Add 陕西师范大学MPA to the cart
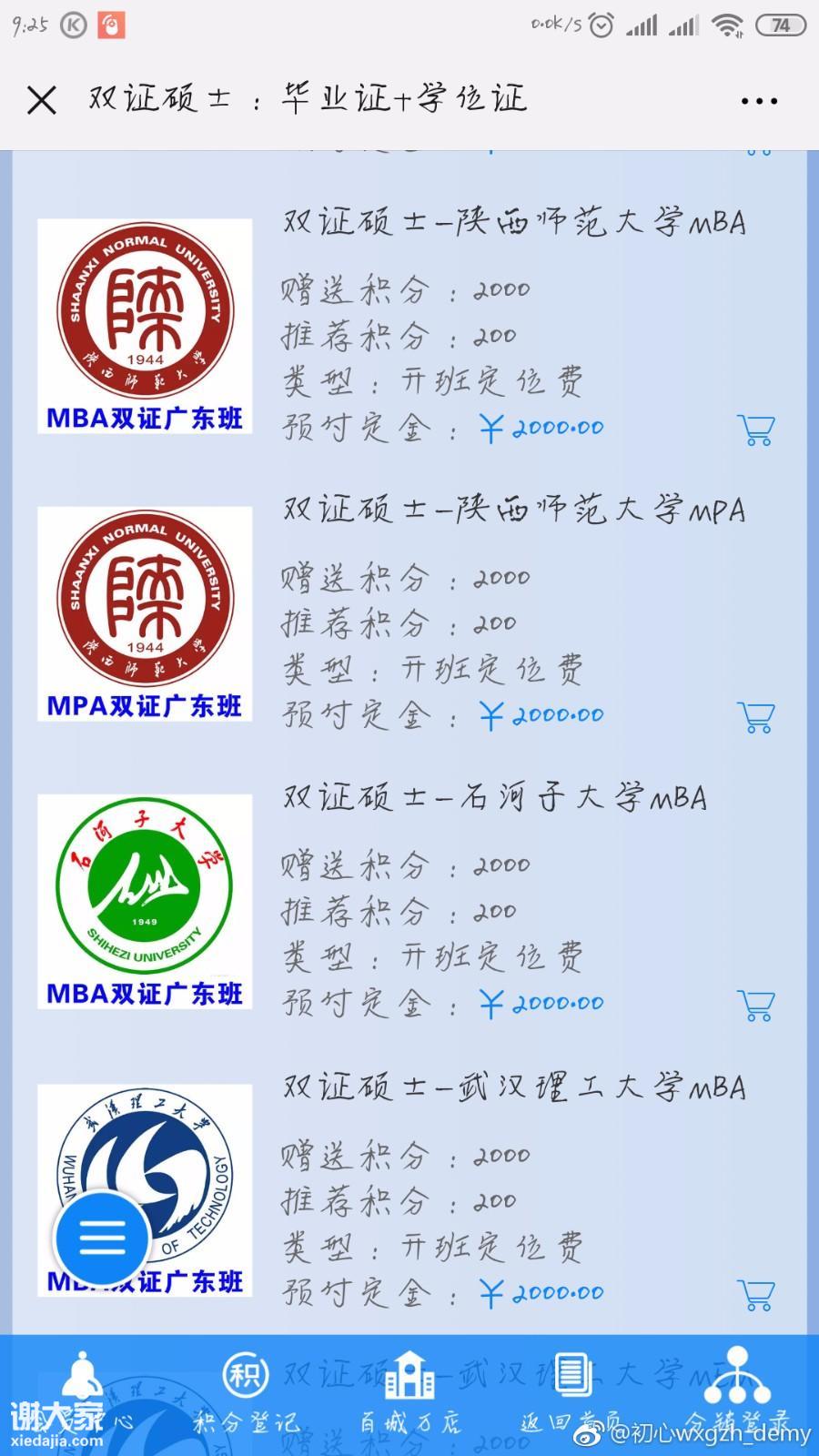The height and width of the screenshot is (1456, 819). 755,717
